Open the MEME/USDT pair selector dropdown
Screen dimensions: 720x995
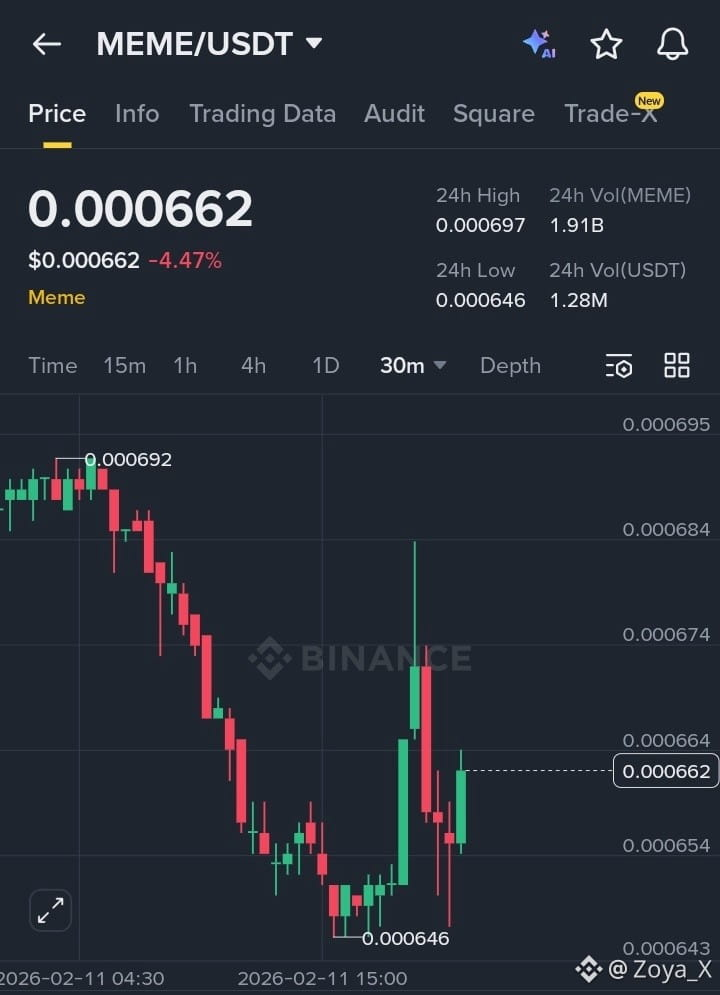[x=313, y=44]
